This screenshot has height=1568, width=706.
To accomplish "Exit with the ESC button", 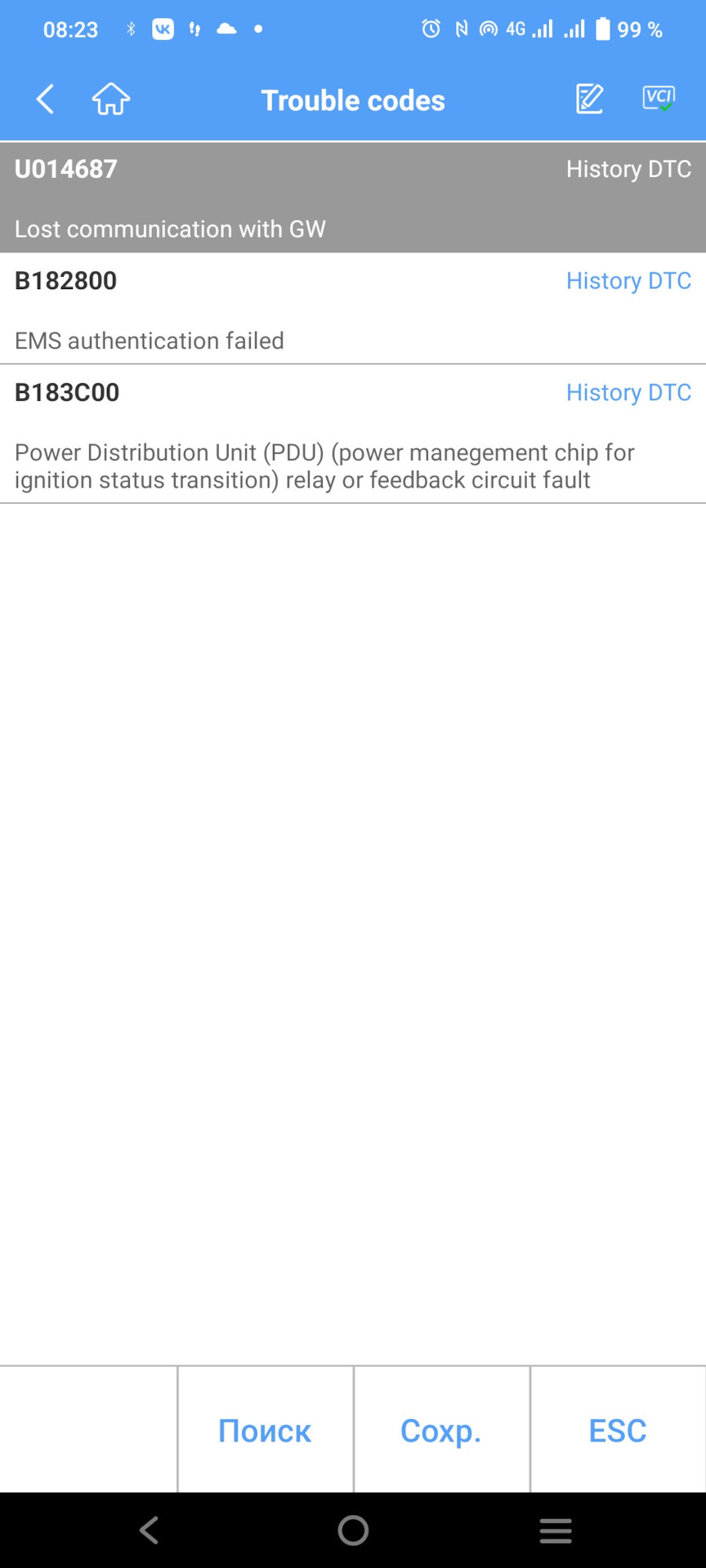I will pyautogui.click(x=618, y=1431).
